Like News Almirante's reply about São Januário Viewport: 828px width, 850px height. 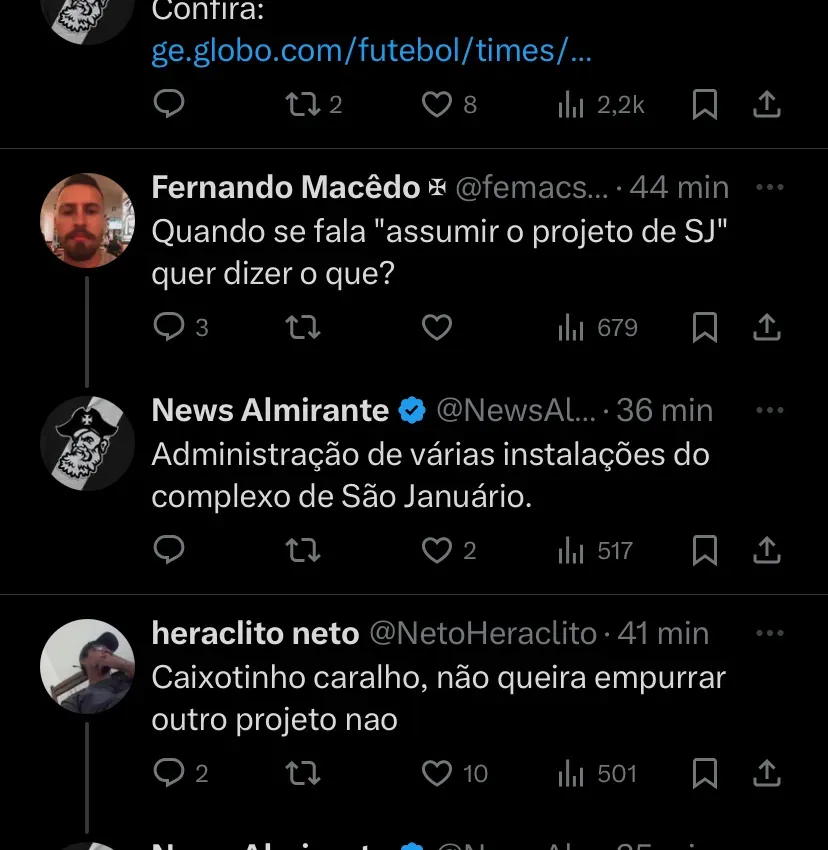coord(437,550)
